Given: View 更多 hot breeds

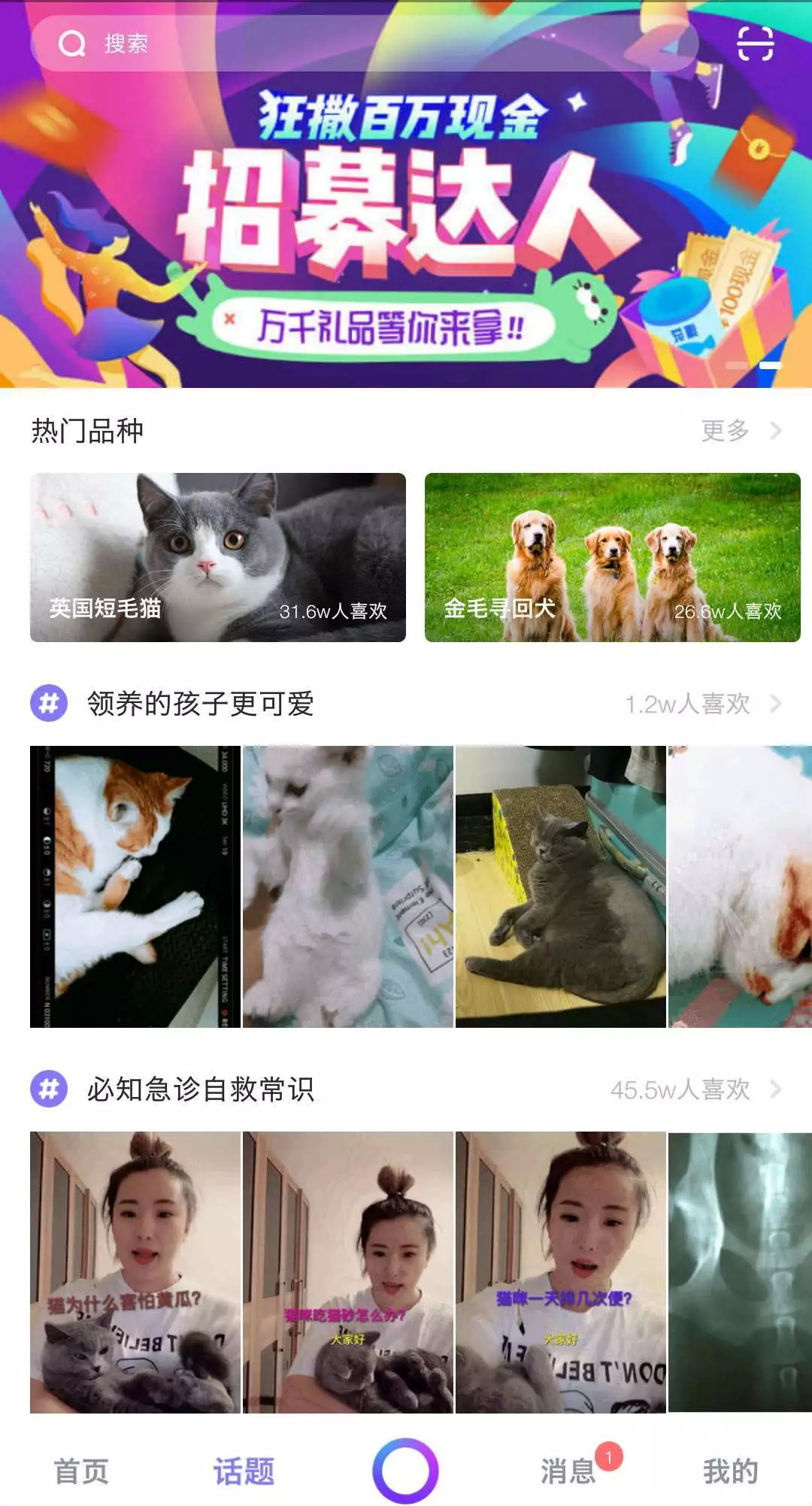Looking at the screenshot, I should [741, 431].
